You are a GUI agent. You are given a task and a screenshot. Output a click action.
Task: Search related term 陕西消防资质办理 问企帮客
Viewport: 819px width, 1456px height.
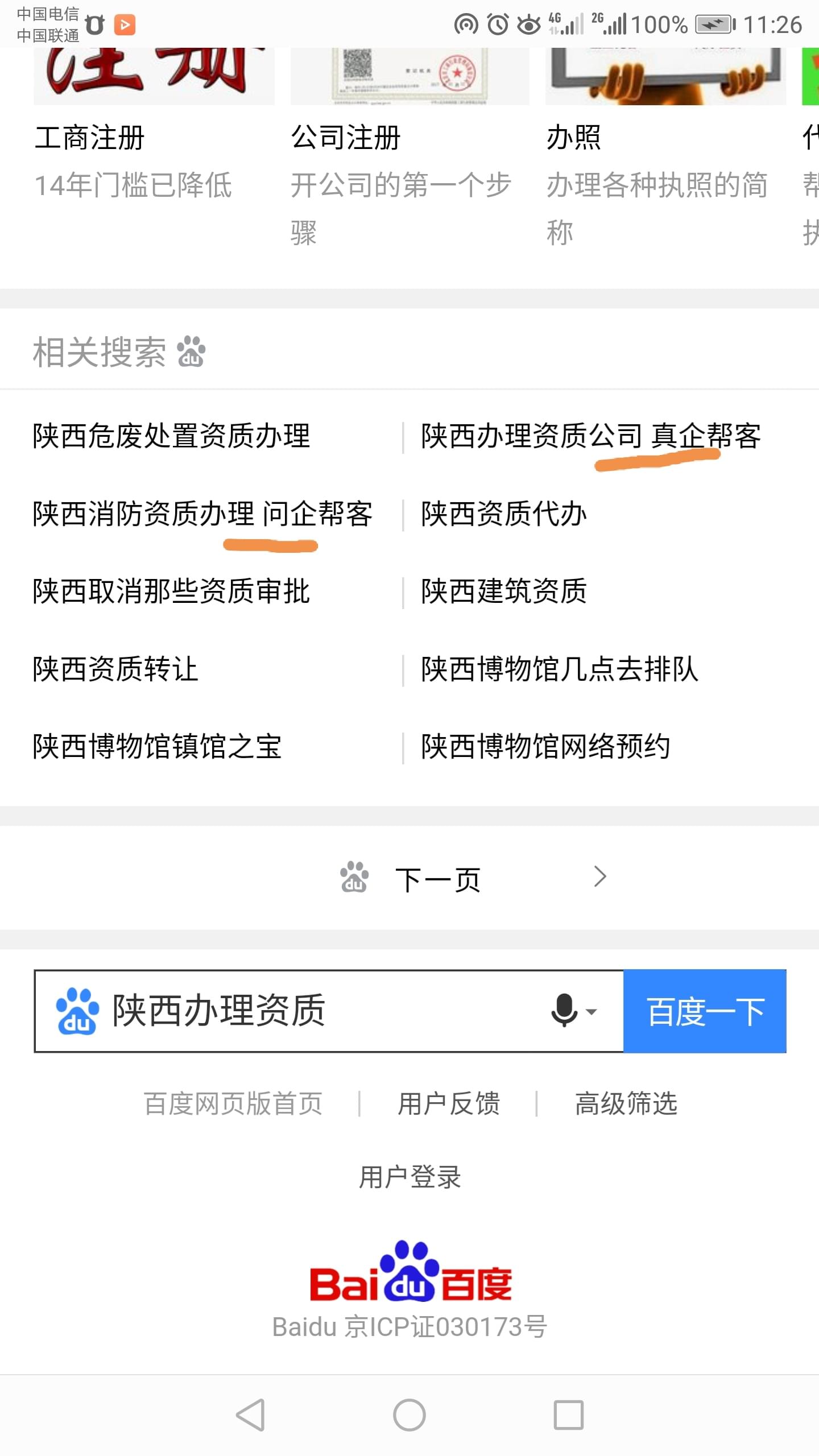point(202,514)
